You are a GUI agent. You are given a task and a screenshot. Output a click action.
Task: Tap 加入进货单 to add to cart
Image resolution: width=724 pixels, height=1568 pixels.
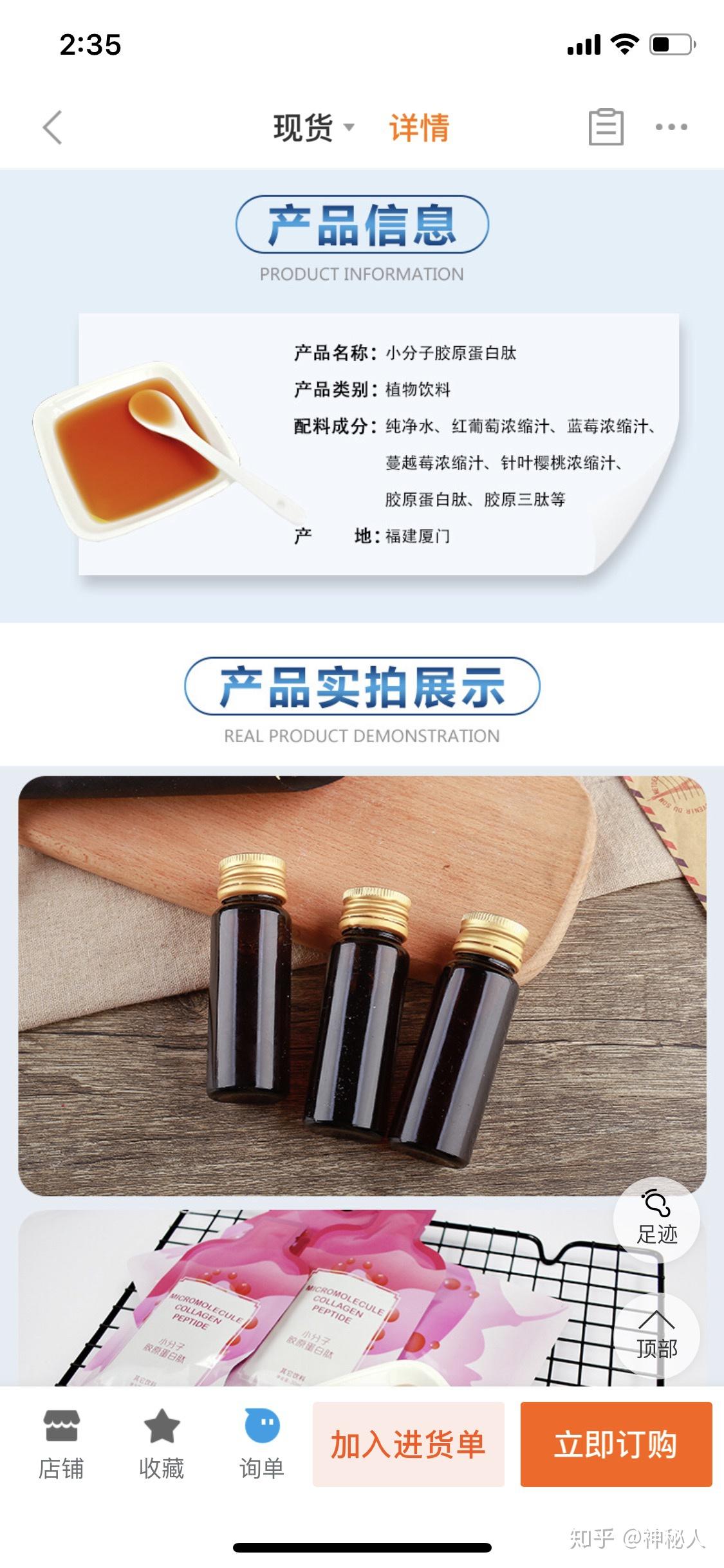tap(408, 1444)
